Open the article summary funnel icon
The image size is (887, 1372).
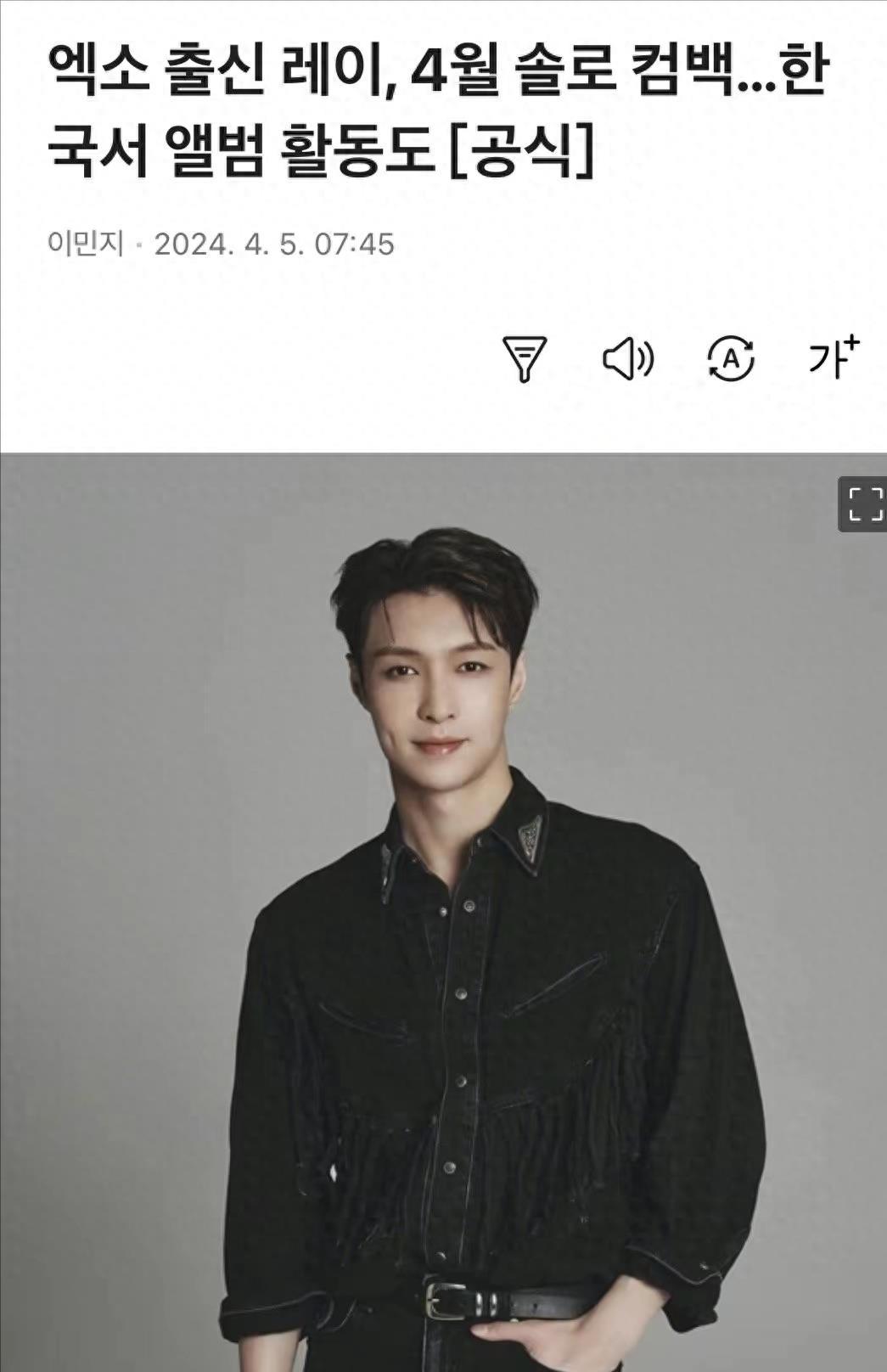(525, 359)
